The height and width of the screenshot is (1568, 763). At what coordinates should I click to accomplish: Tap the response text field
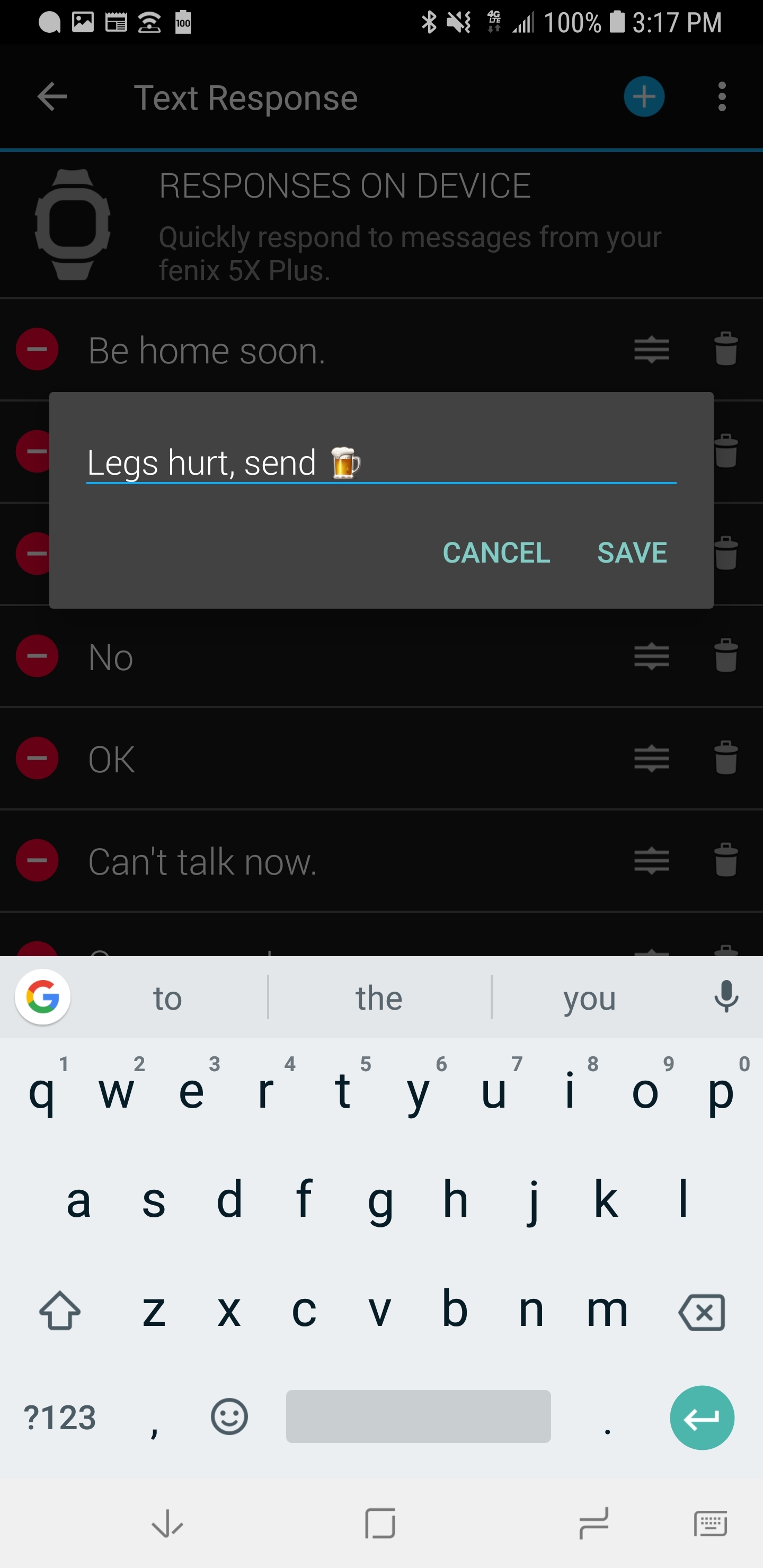(x=381, y=462)
